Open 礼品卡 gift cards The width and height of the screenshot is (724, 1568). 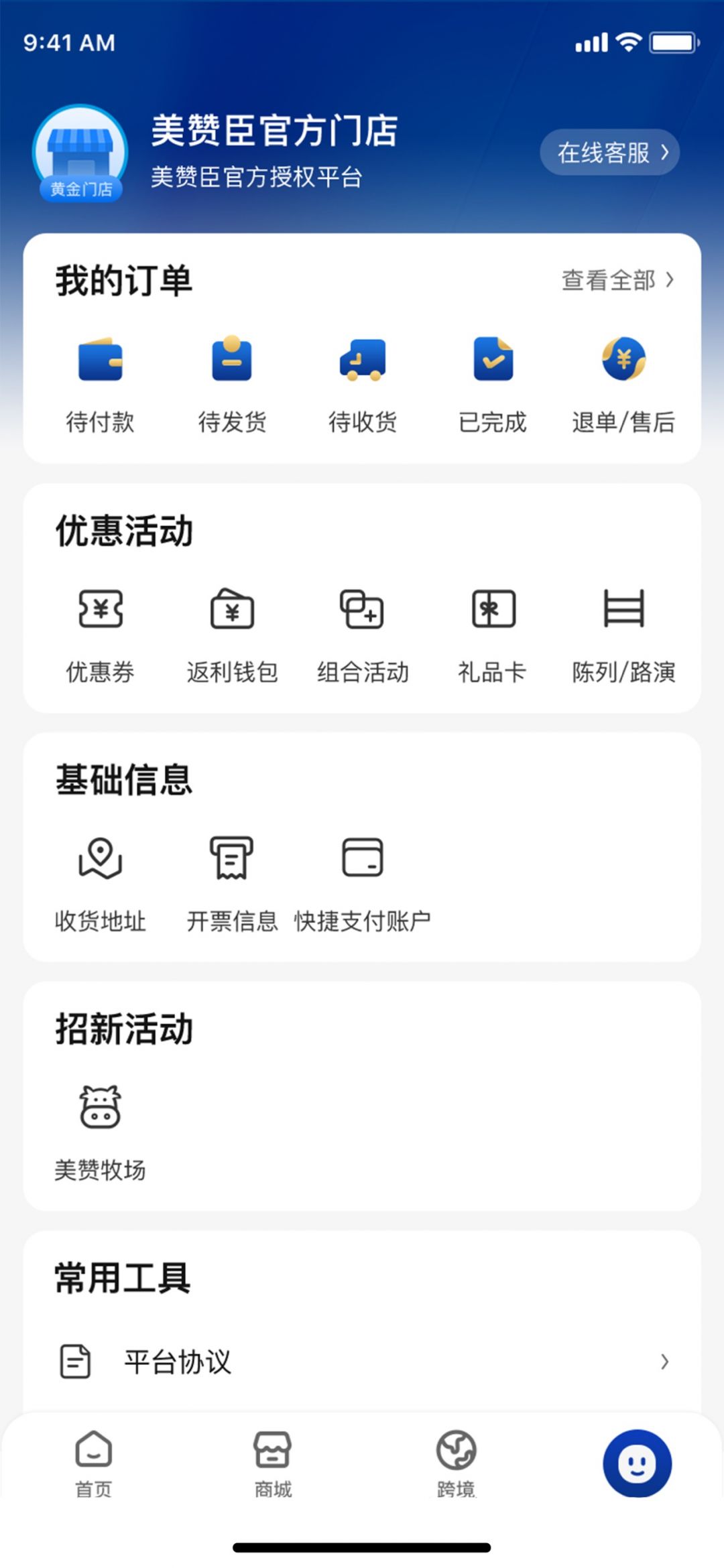493,633
